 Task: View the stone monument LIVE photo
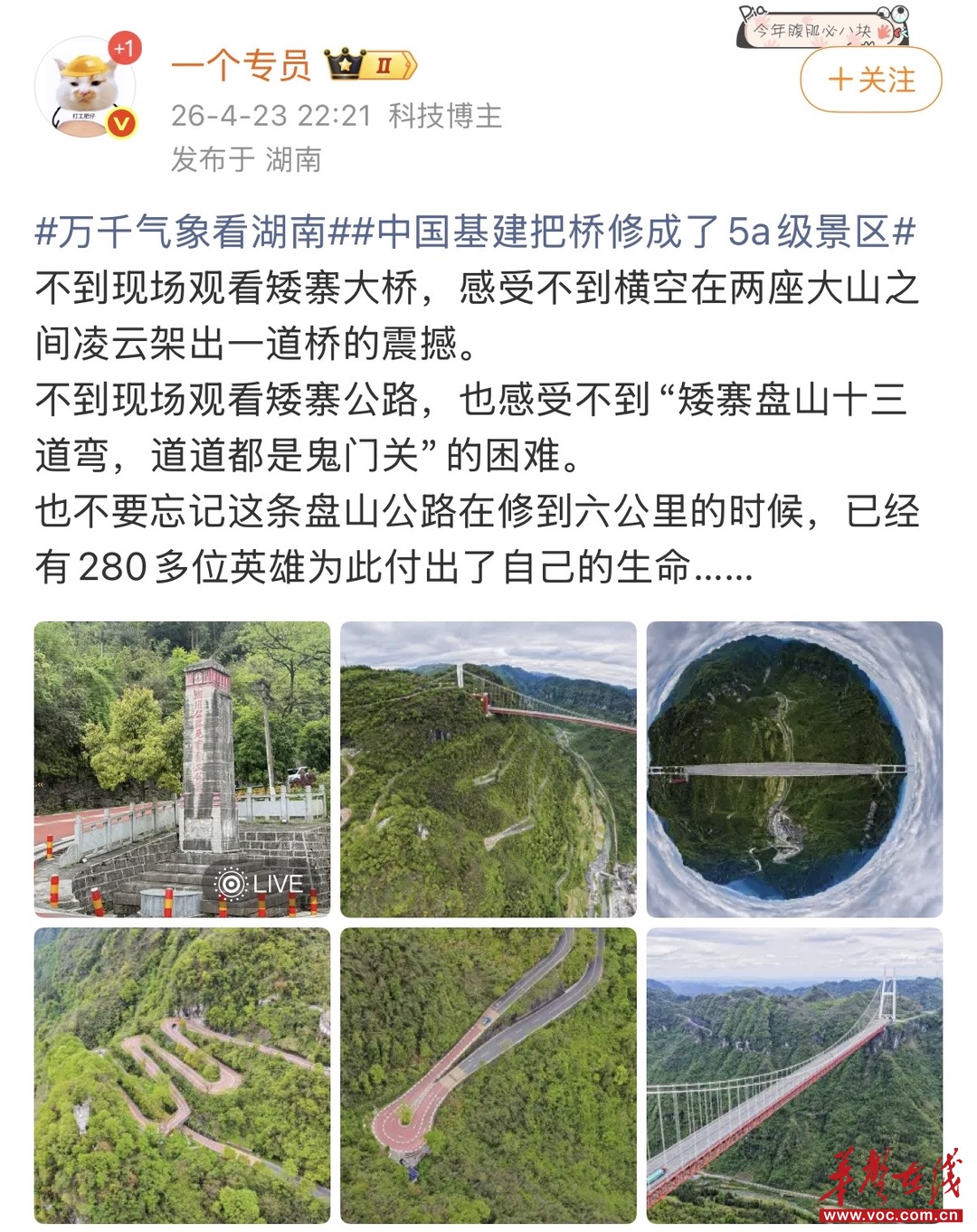[182, 769]
